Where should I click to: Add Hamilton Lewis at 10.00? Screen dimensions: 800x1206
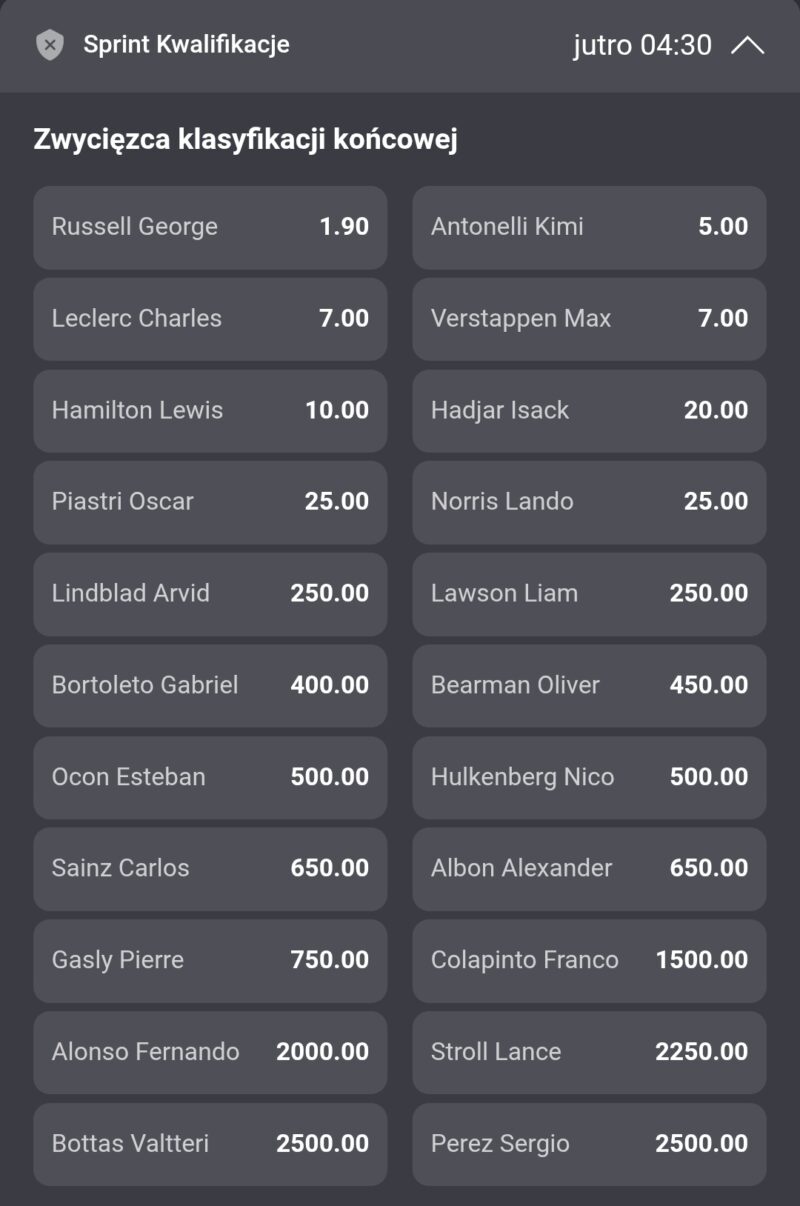pos(210,410)
